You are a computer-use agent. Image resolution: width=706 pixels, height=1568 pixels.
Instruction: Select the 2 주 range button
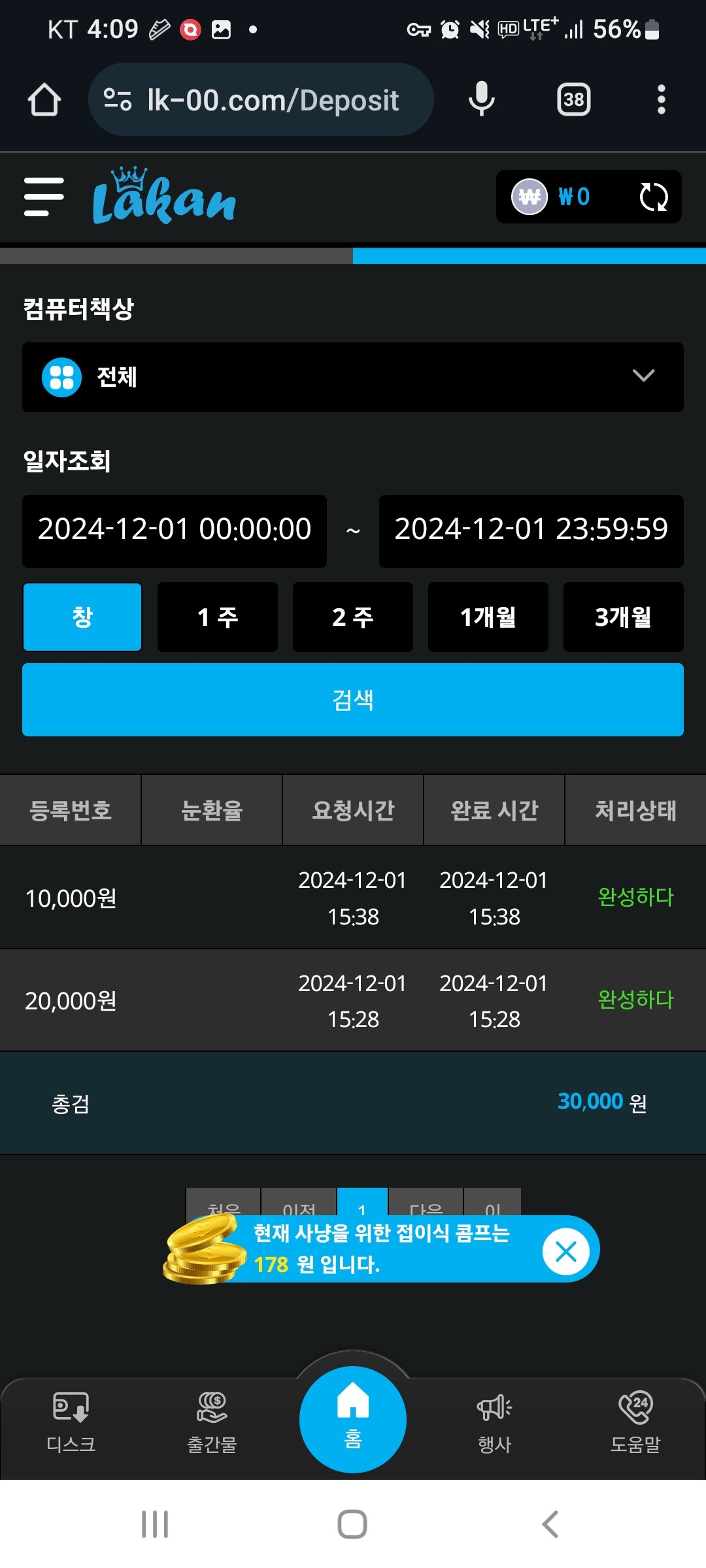point(352,617)
